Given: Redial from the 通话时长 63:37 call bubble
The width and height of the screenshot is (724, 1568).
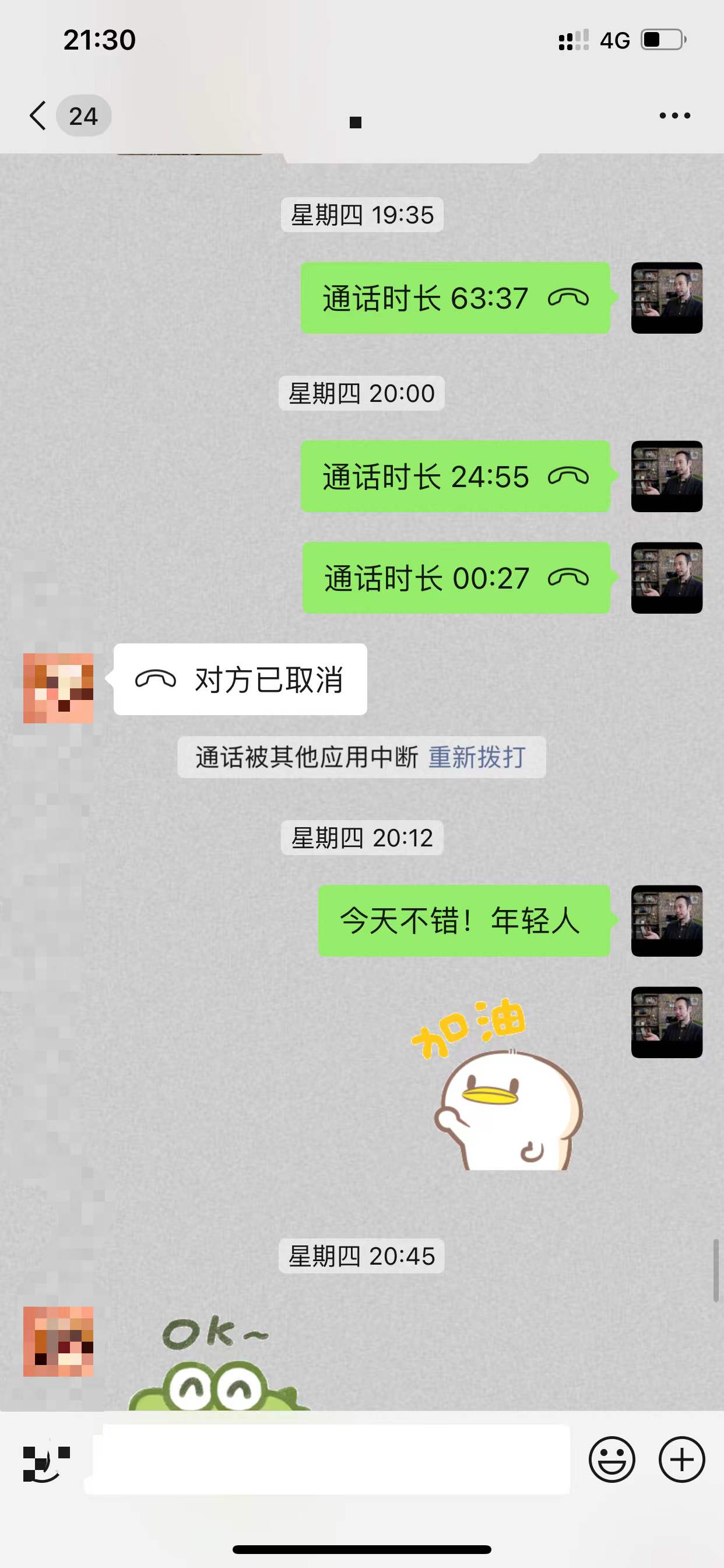Looking at the screenshot, I should click(455, 298).
